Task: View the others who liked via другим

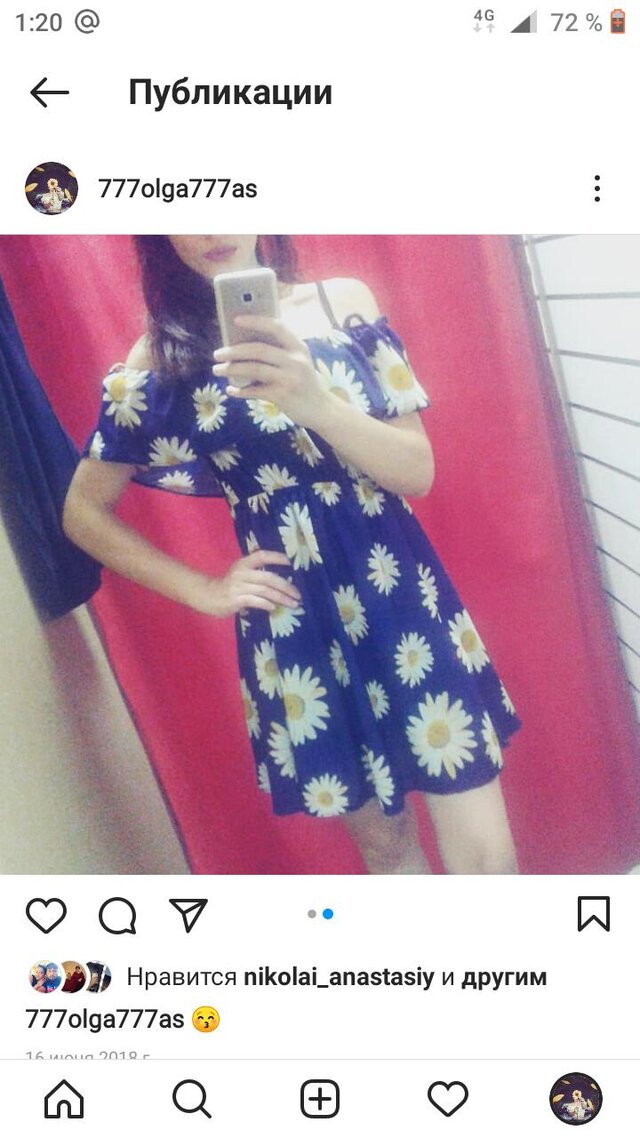Action: tap(504, 977)
